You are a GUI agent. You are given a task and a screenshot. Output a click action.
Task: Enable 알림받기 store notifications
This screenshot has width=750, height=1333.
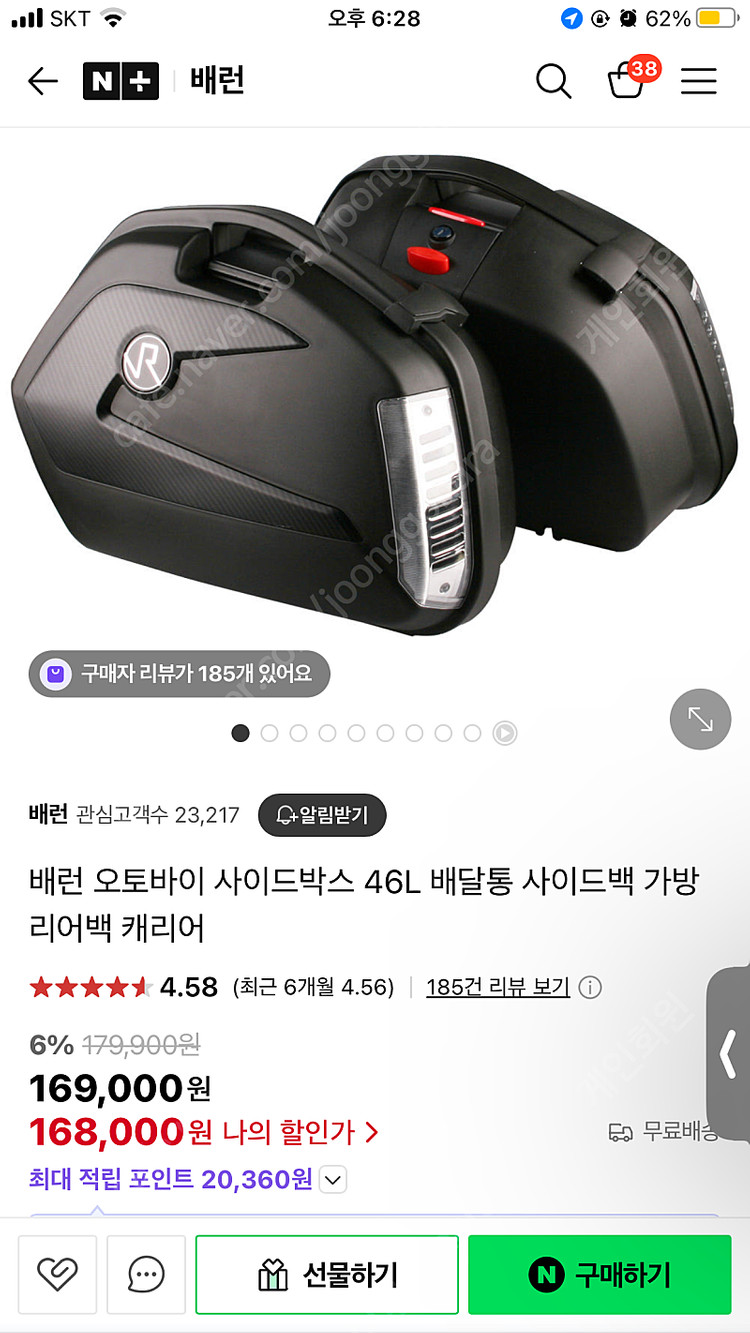322,815
